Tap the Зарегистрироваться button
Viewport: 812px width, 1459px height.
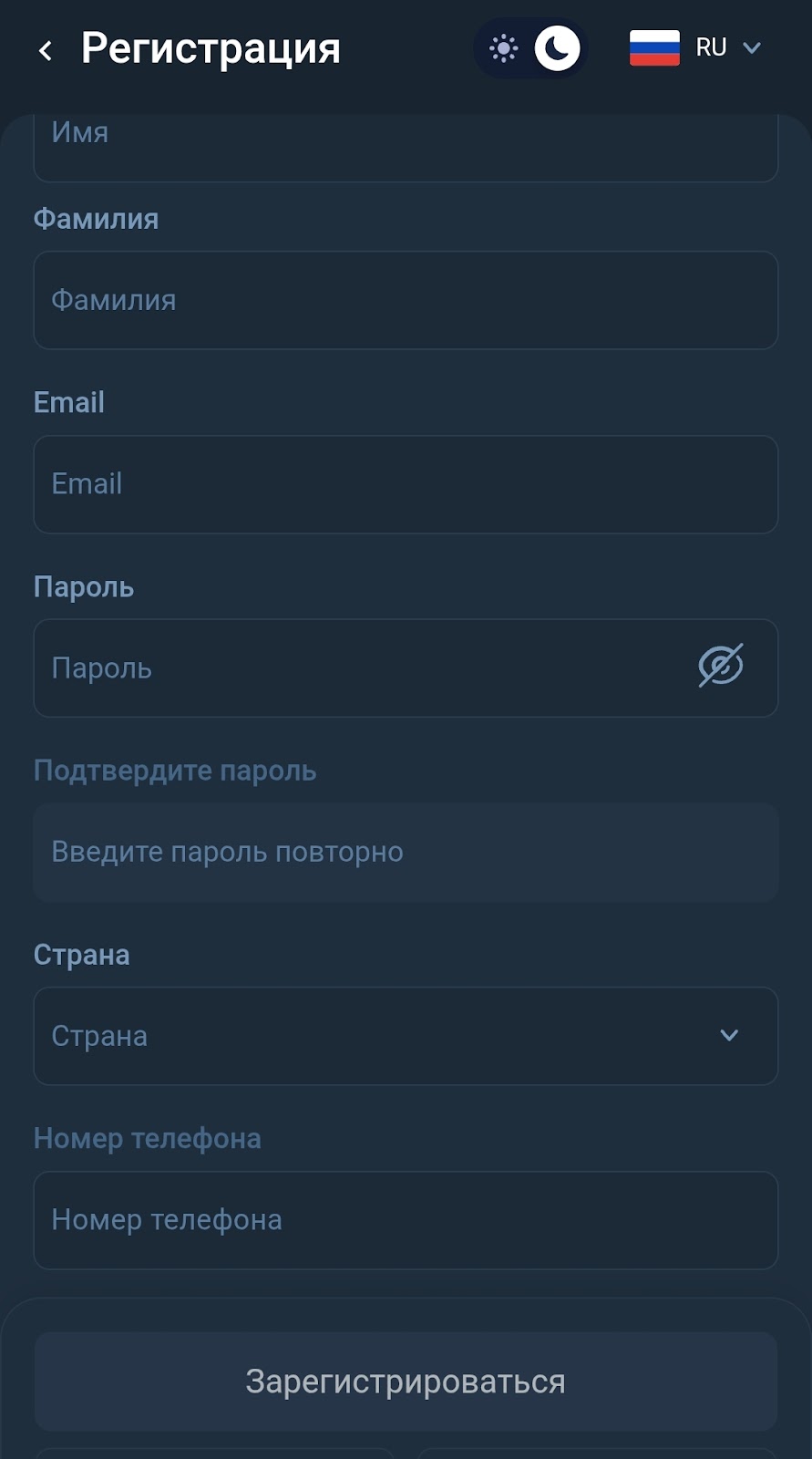click(406, 1381)
